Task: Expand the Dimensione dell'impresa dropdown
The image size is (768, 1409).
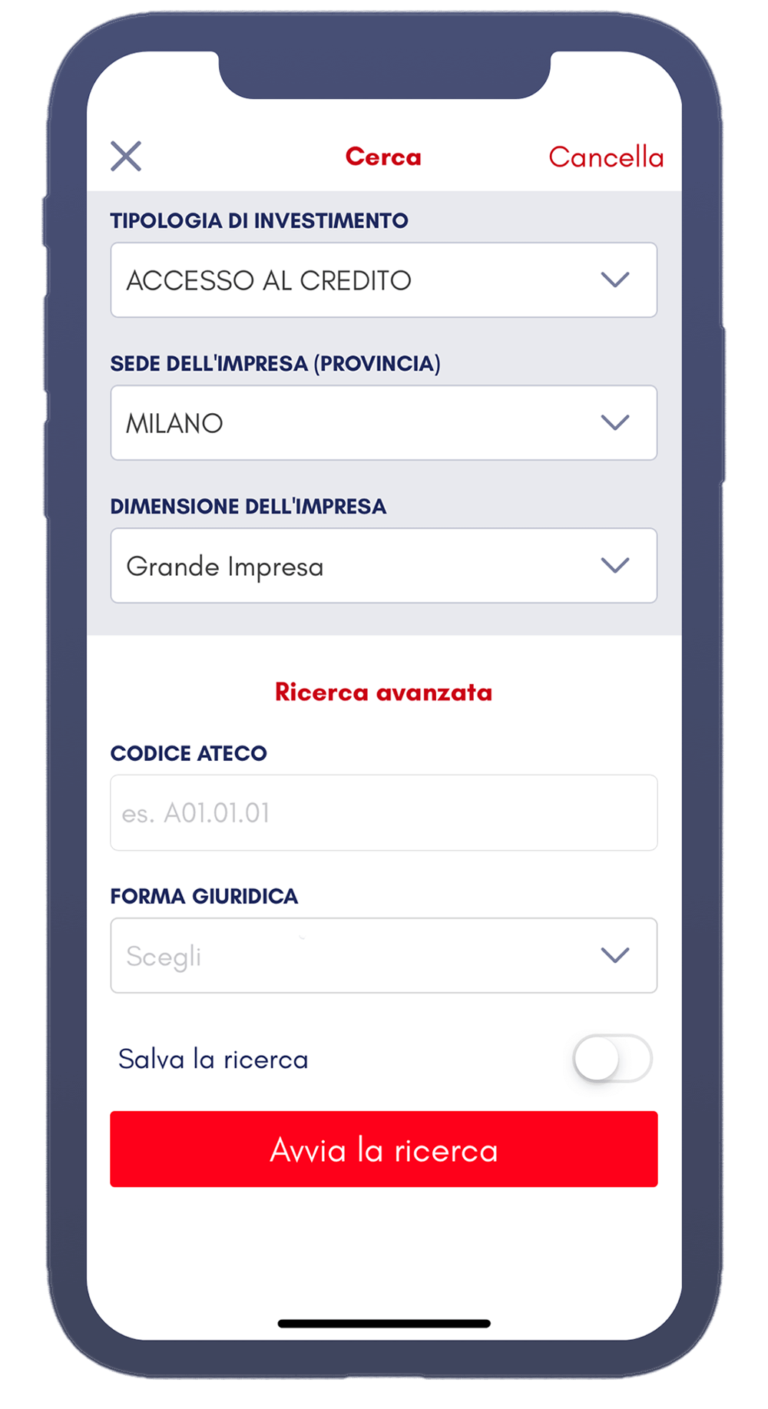Action: click(383, 566)
